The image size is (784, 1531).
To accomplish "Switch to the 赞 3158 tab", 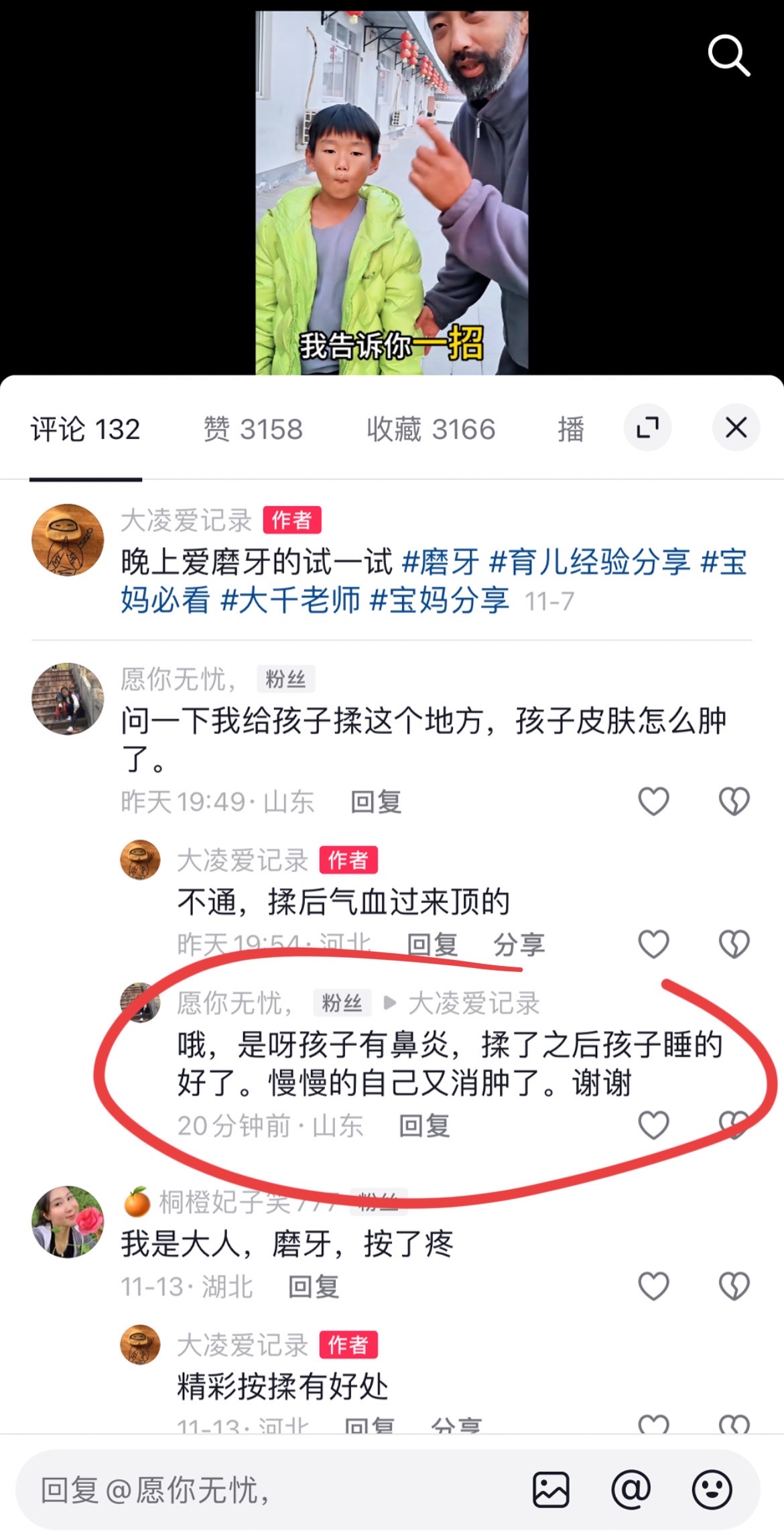I will [253, 429].
